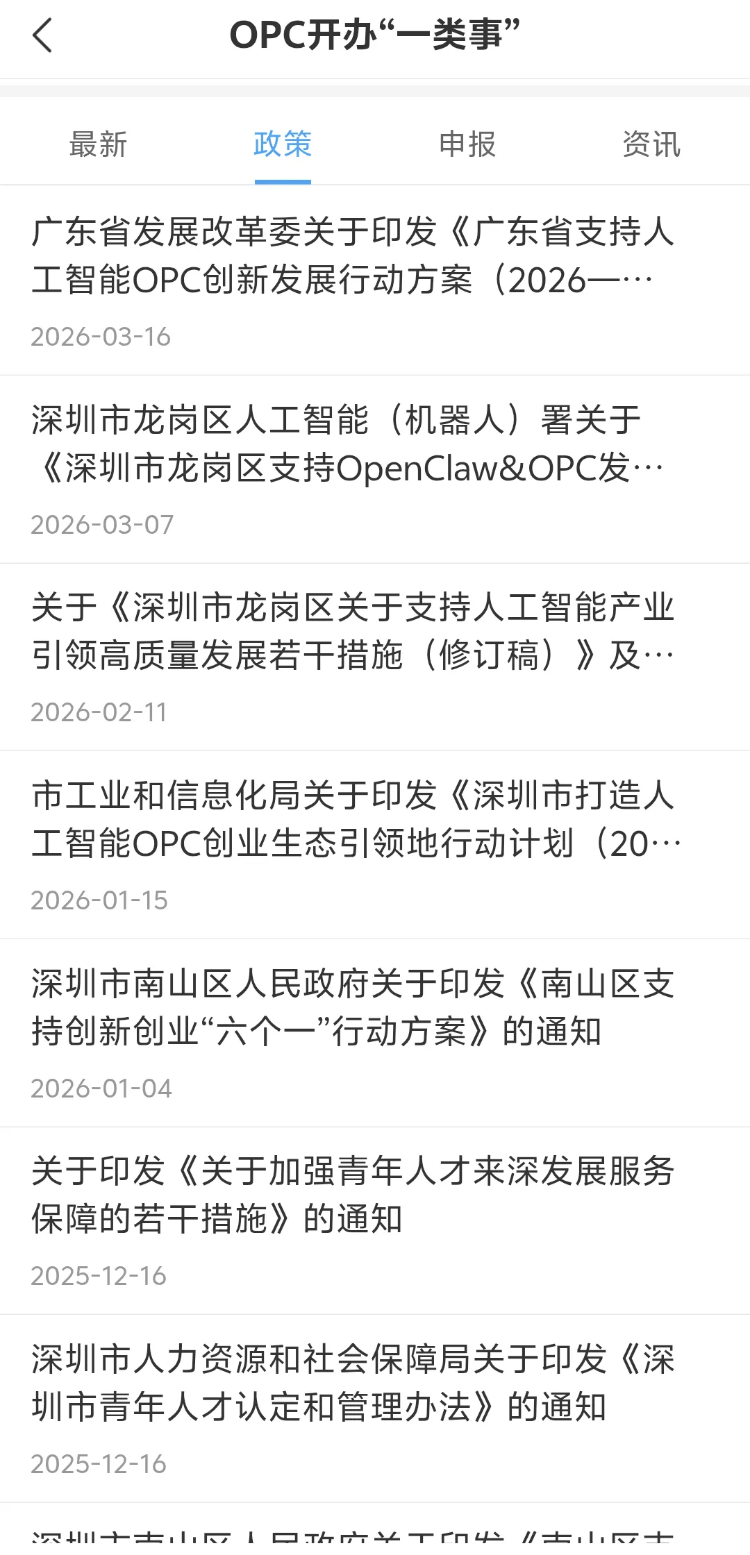Select the 政策 tab
Image resolution: width=750 pixels, height=1555 pixels.
point(283,144)
